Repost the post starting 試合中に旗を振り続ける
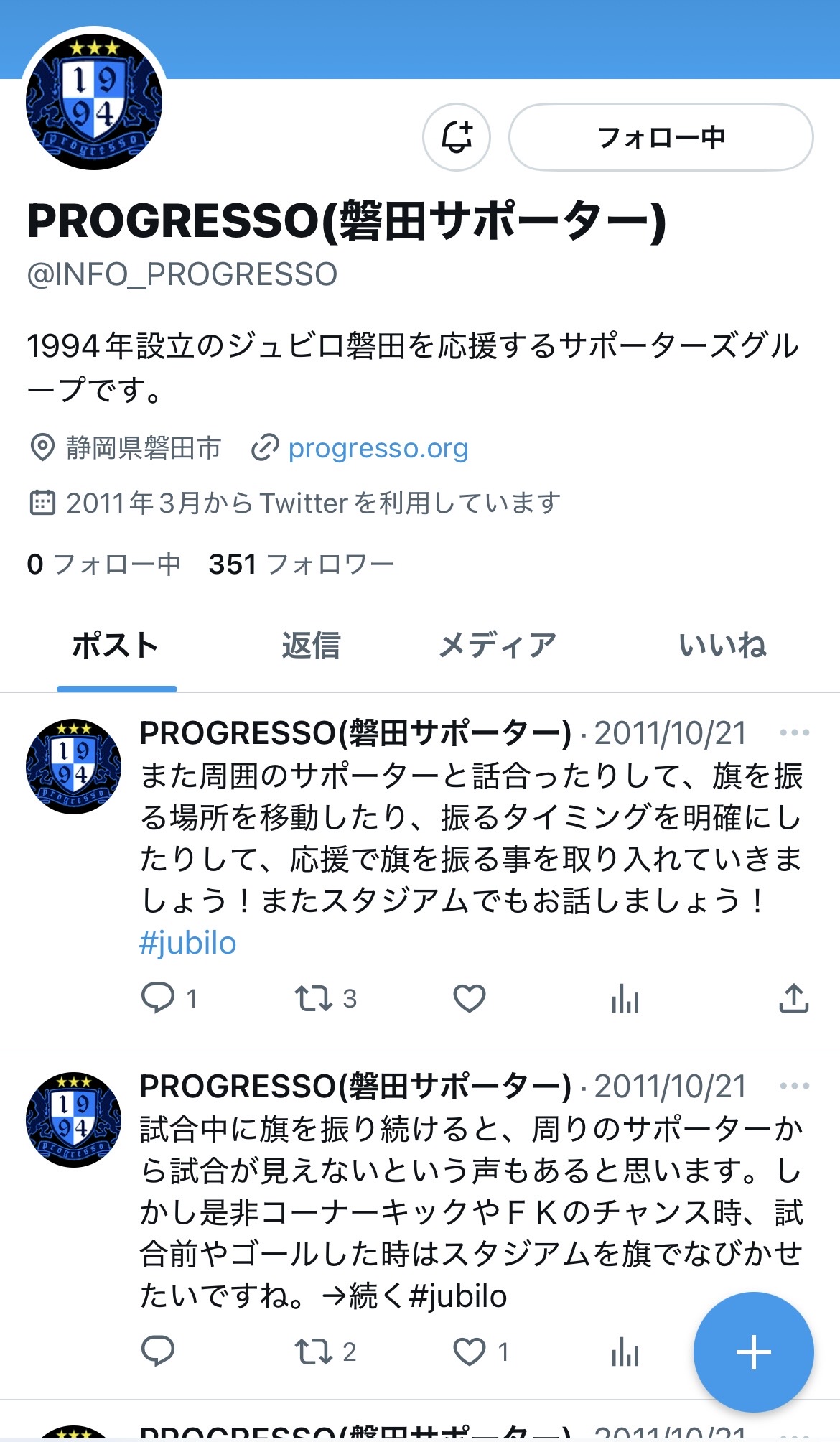The image size is (840, 1442). coord(314,1352)
